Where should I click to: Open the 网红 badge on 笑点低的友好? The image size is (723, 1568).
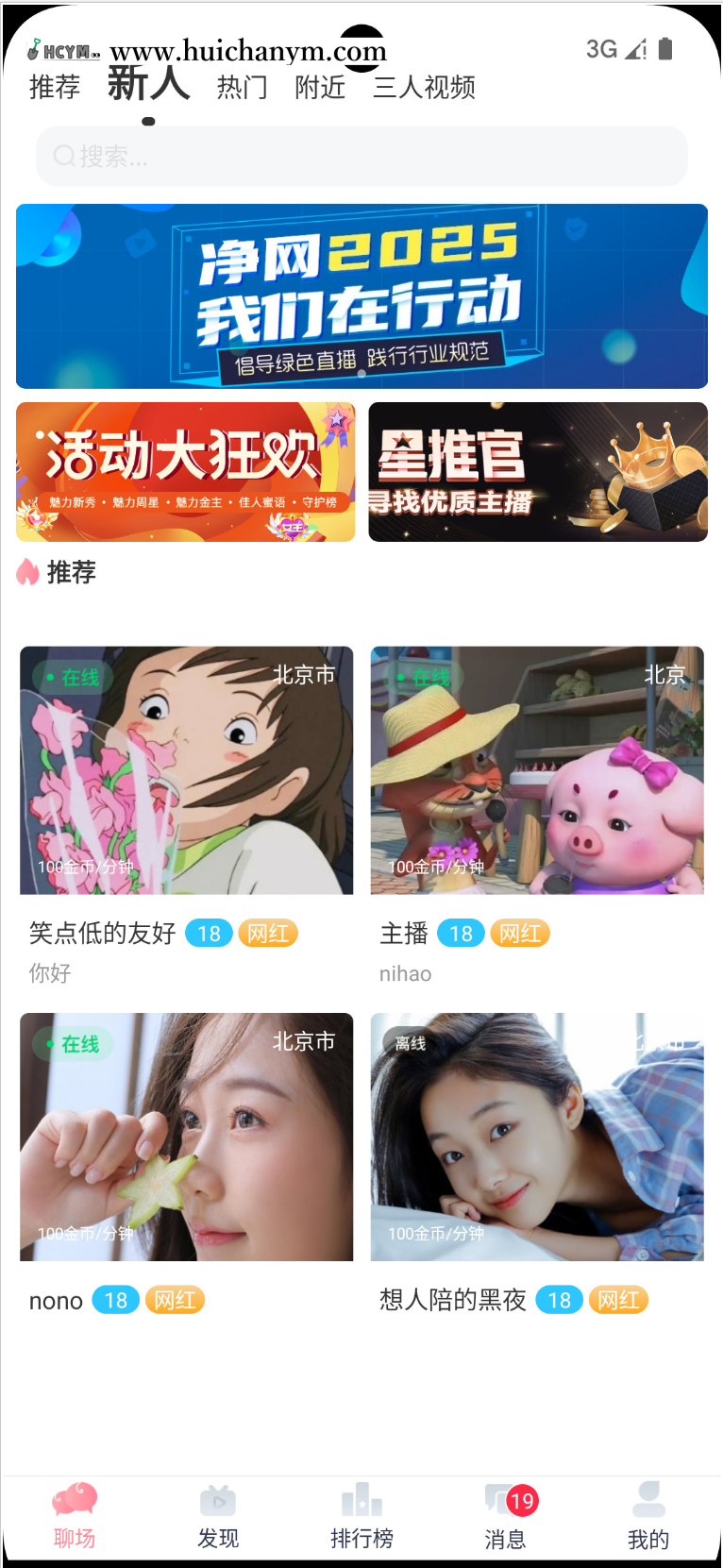coord(268,933)
